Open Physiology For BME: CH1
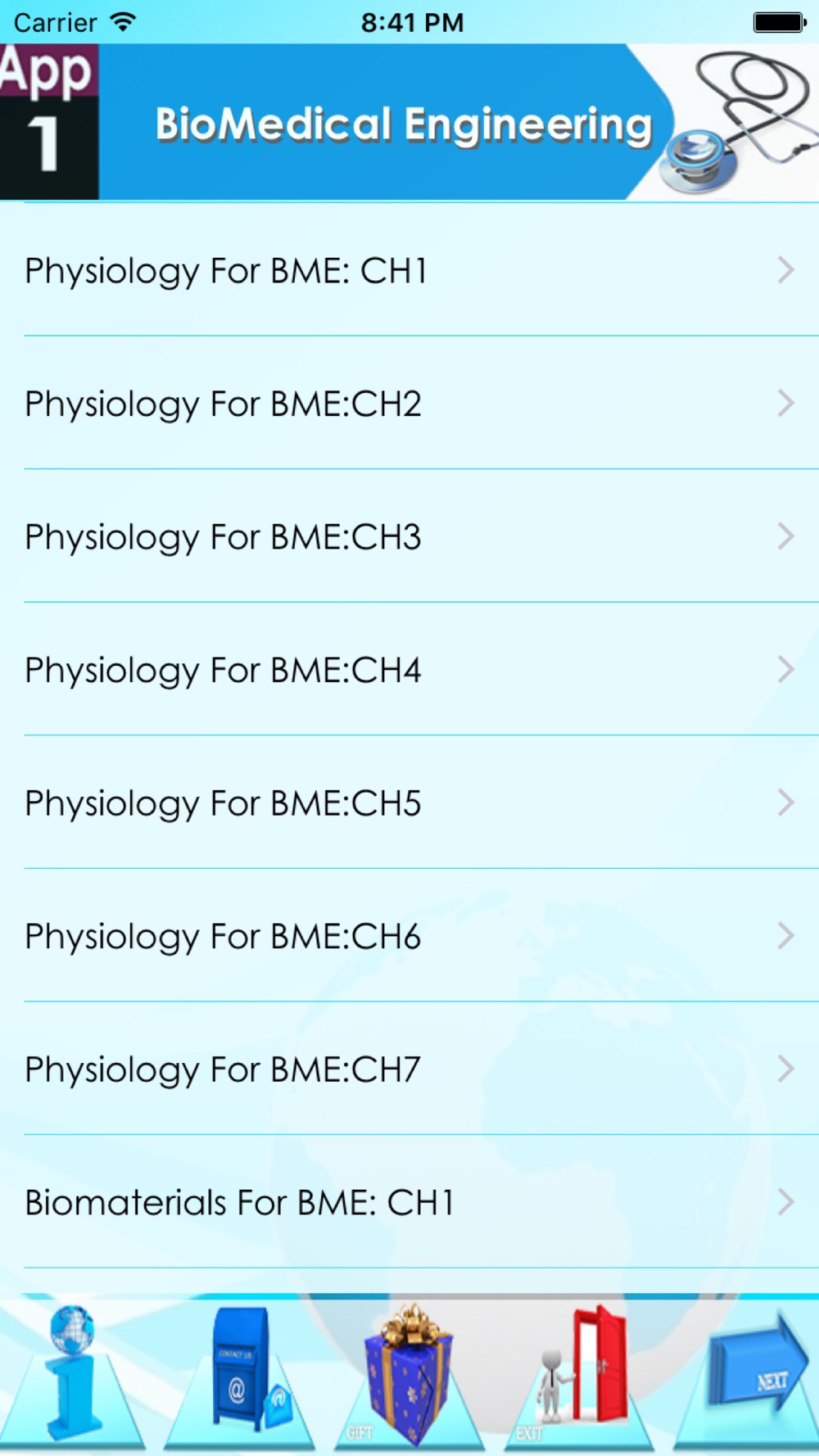This screenshot has height=1456, width=819. click(x=409, y=270)
